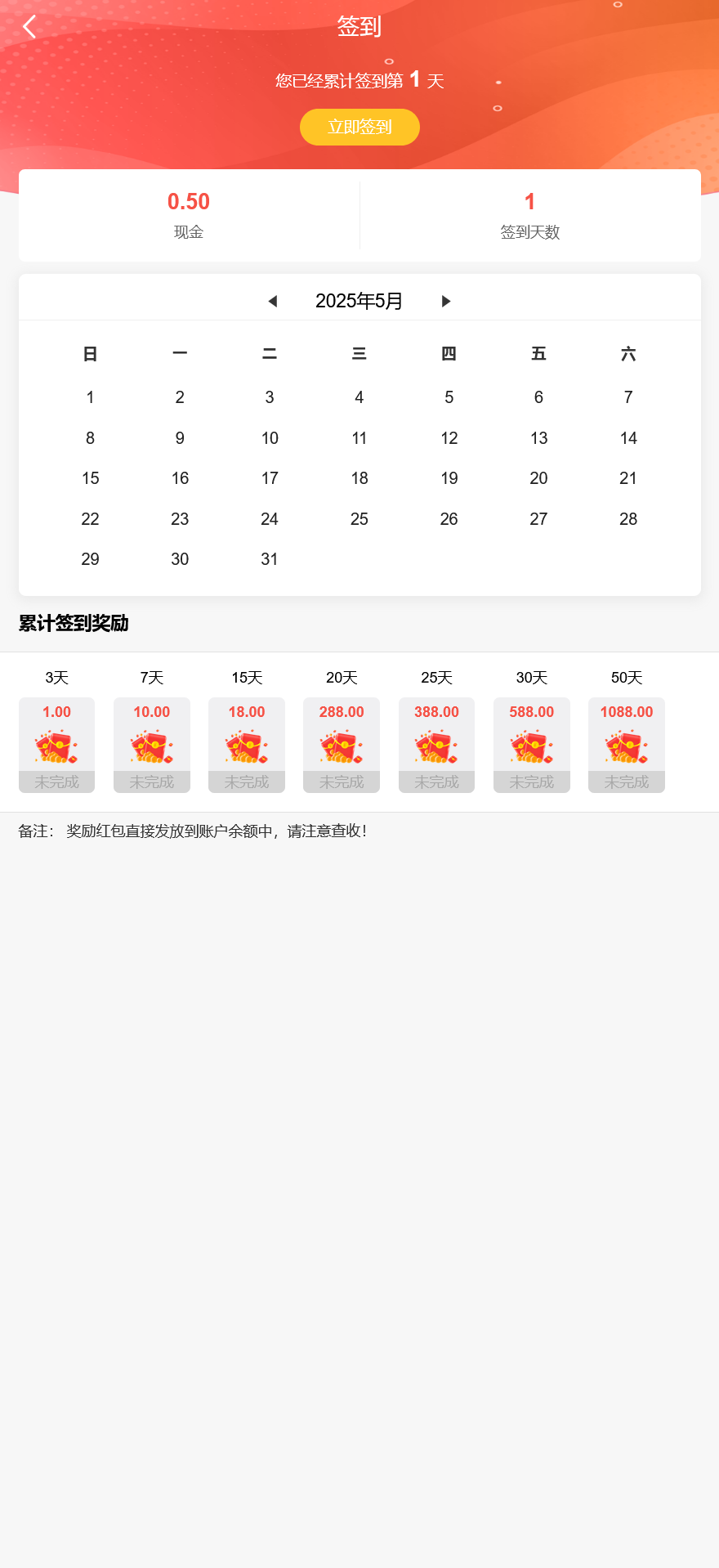
Task: Click the back arrow on the 签到 header
Action: tap(29, 26)
